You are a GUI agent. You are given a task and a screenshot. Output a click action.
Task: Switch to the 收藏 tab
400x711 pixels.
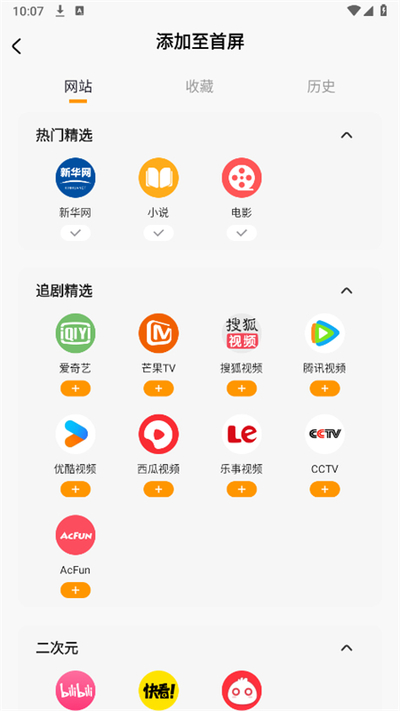[200, 86]
